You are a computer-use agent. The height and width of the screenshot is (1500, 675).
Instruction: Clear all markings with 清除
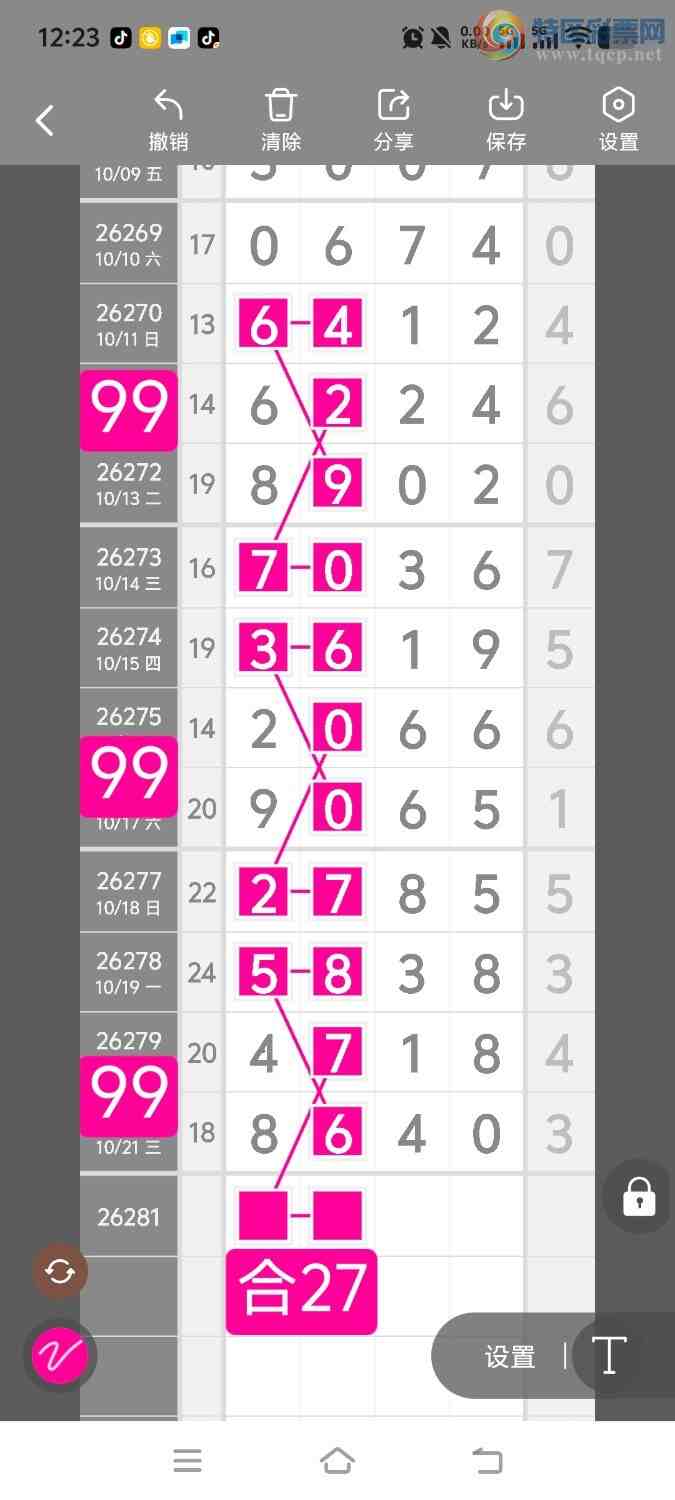coord(281,121)
